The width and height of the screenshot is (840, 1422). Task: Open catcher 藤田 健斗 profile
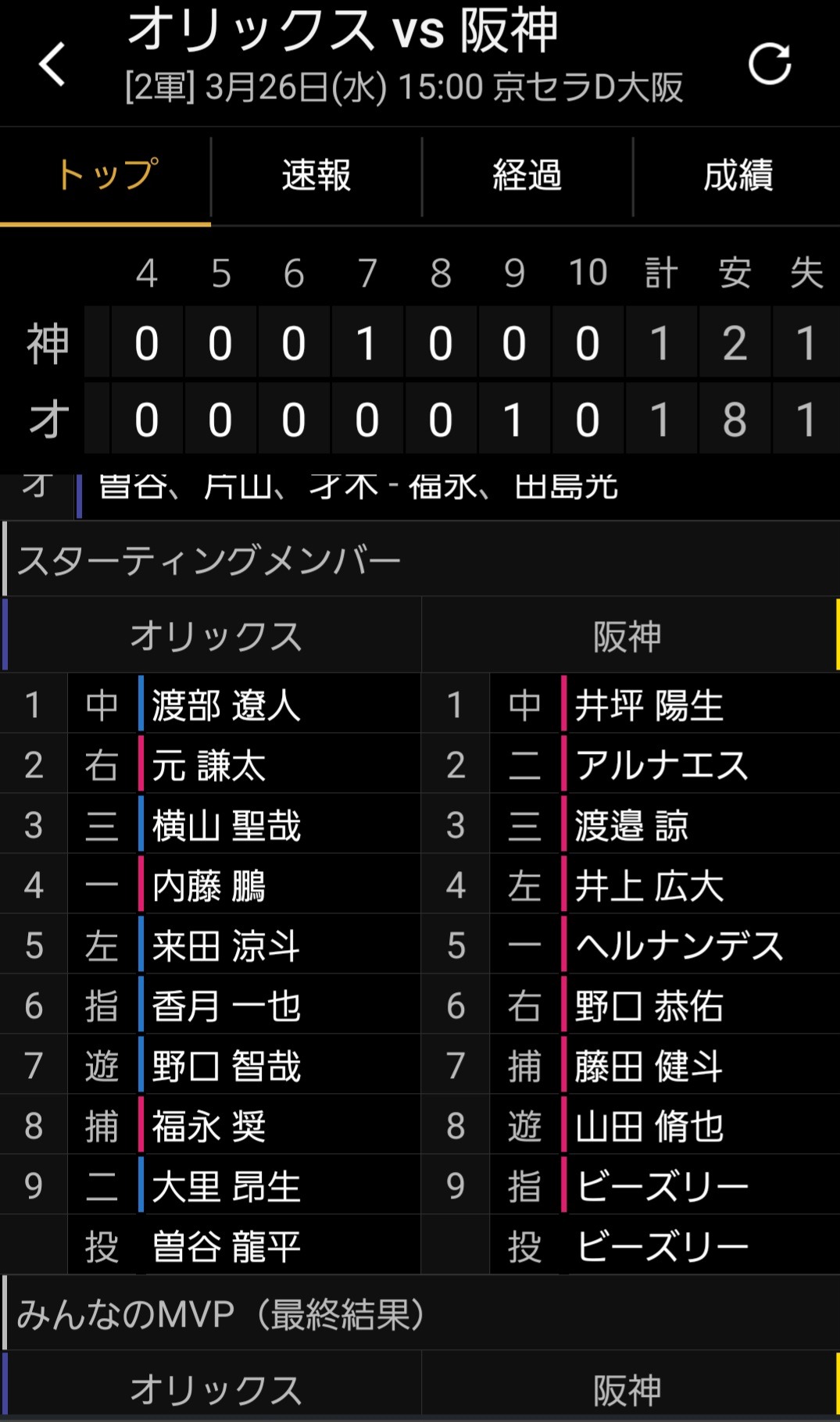(649, 1066)
